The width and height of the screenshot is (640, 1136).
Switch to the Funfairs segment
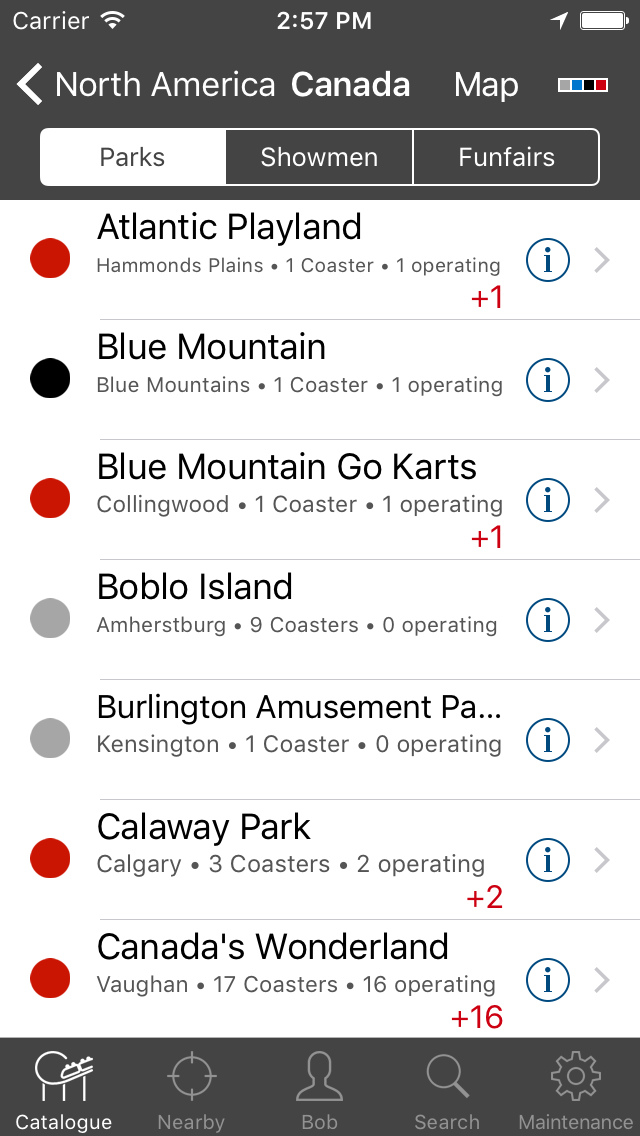[506, 157]
